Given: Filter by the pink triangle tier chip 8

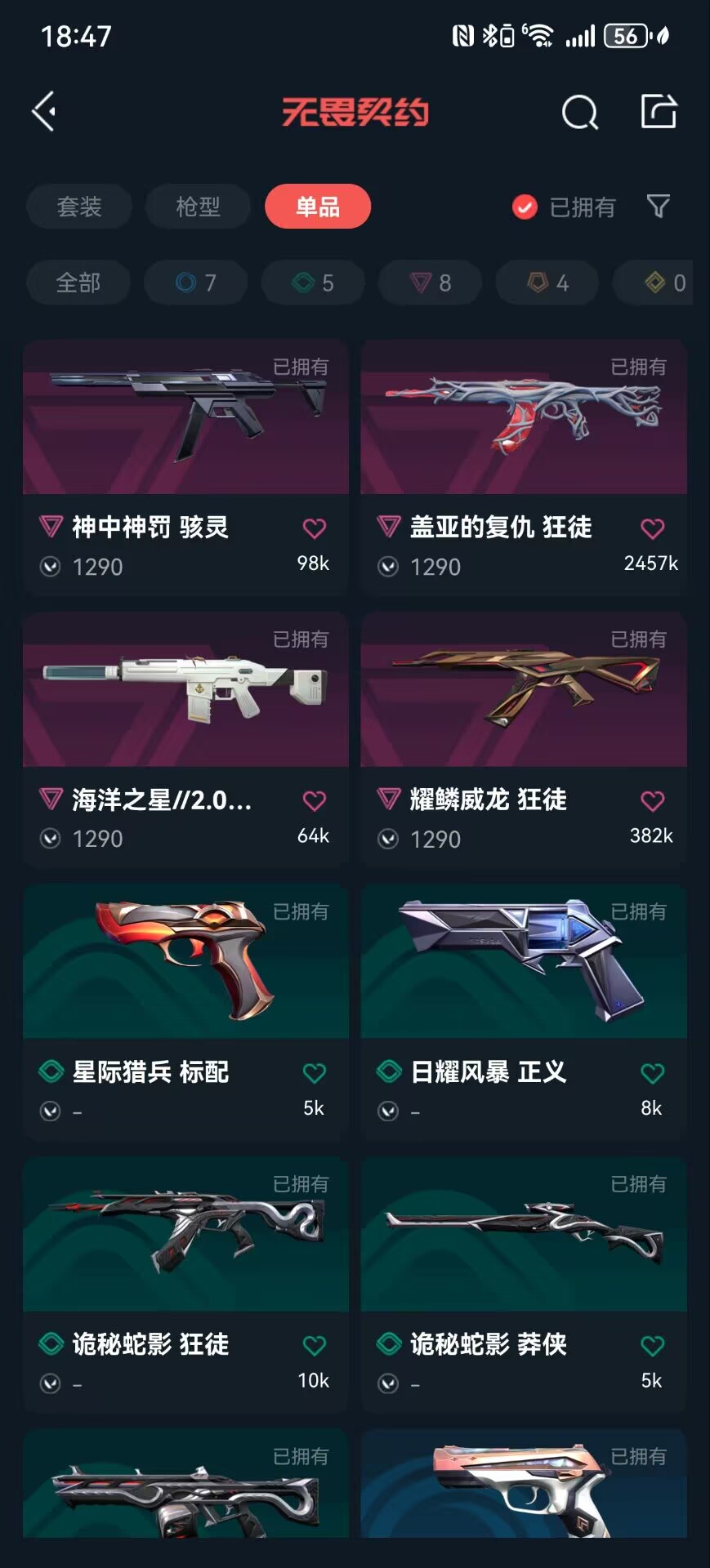Looking at the screenshot, I should (x=430, y=283).
